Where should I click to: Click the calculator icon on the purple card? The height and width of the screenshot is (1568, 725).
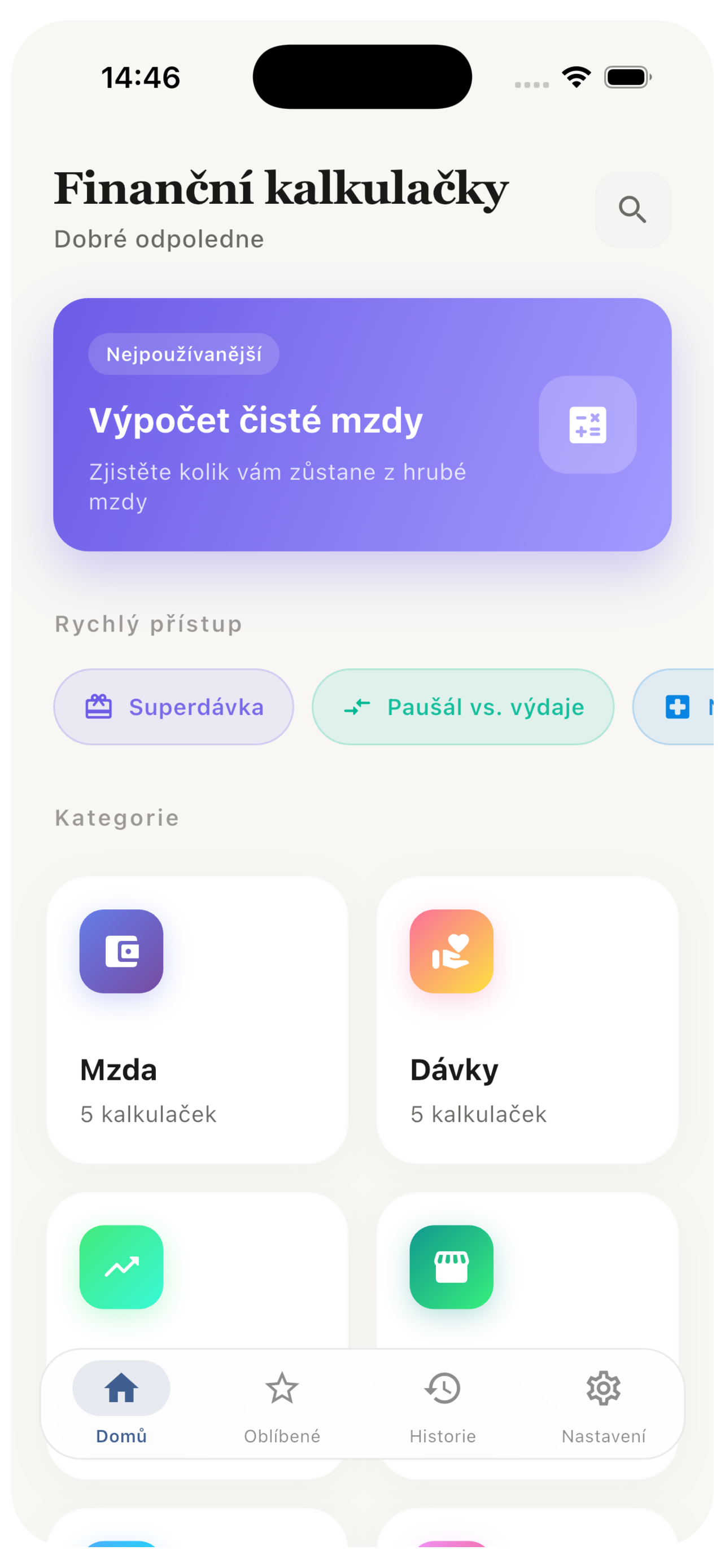click(588, 424)
